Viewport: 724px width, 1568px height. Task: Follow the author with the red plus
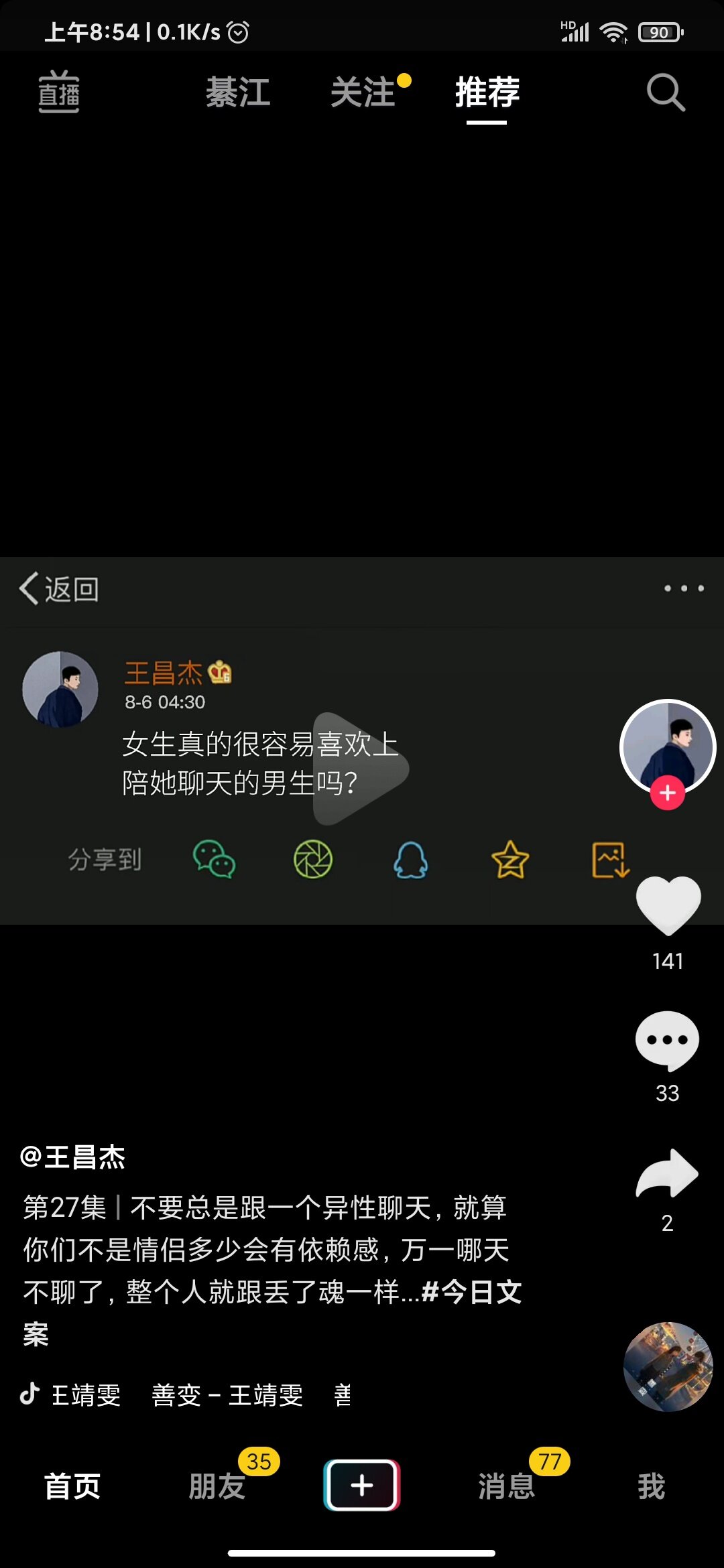click(x=667, y=793)
